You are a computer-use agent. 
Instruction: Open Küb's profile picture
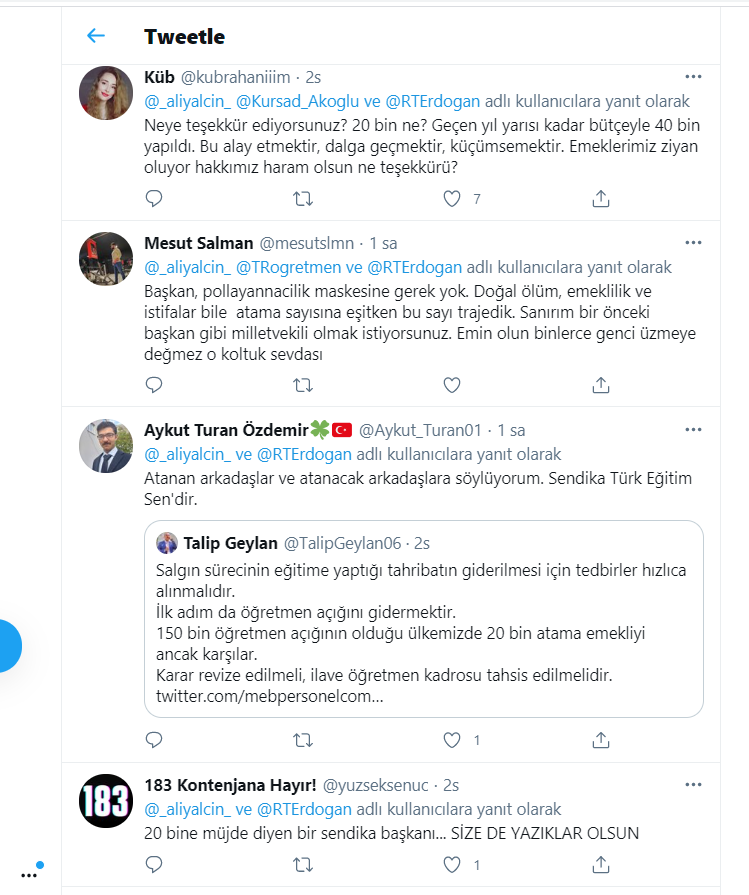tap(105, 93)
